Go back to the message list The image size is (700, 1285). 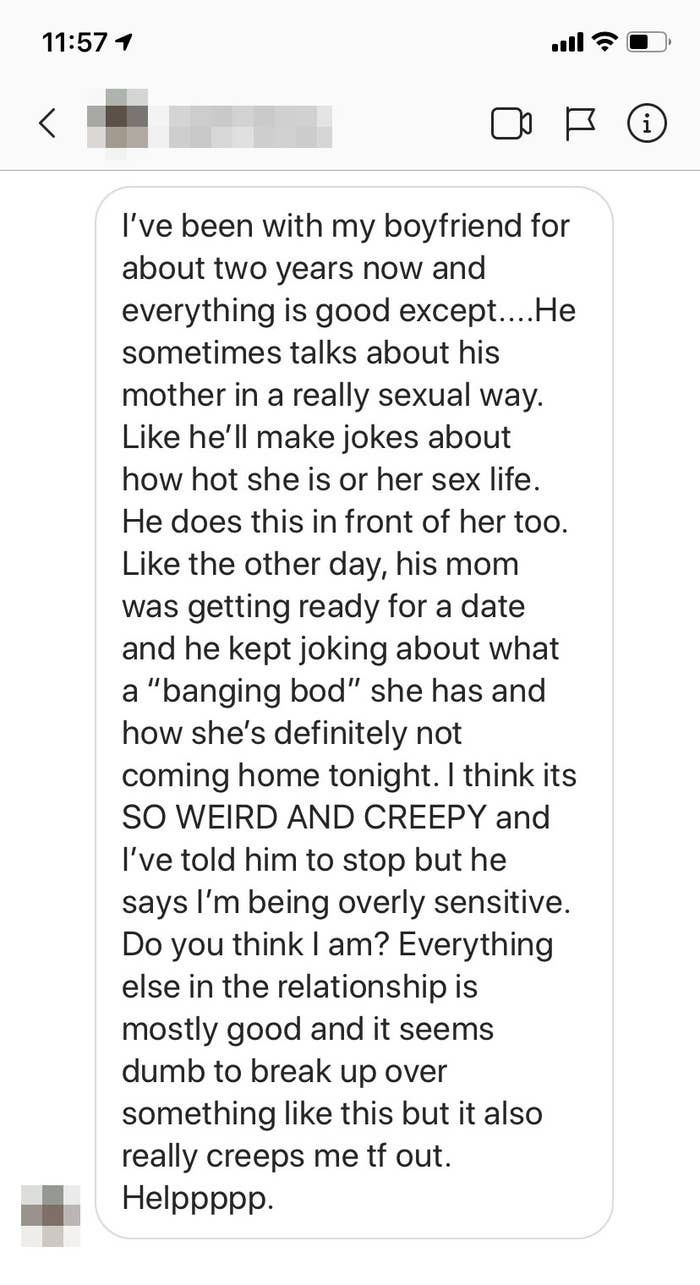46,124
